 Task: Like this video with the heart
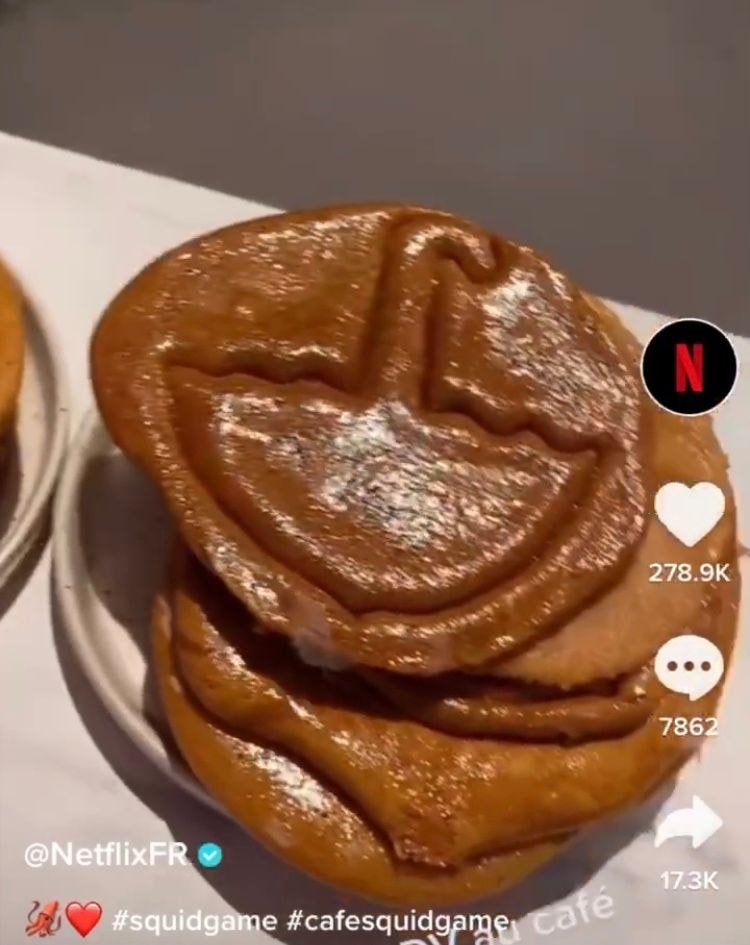coord(690,514)
